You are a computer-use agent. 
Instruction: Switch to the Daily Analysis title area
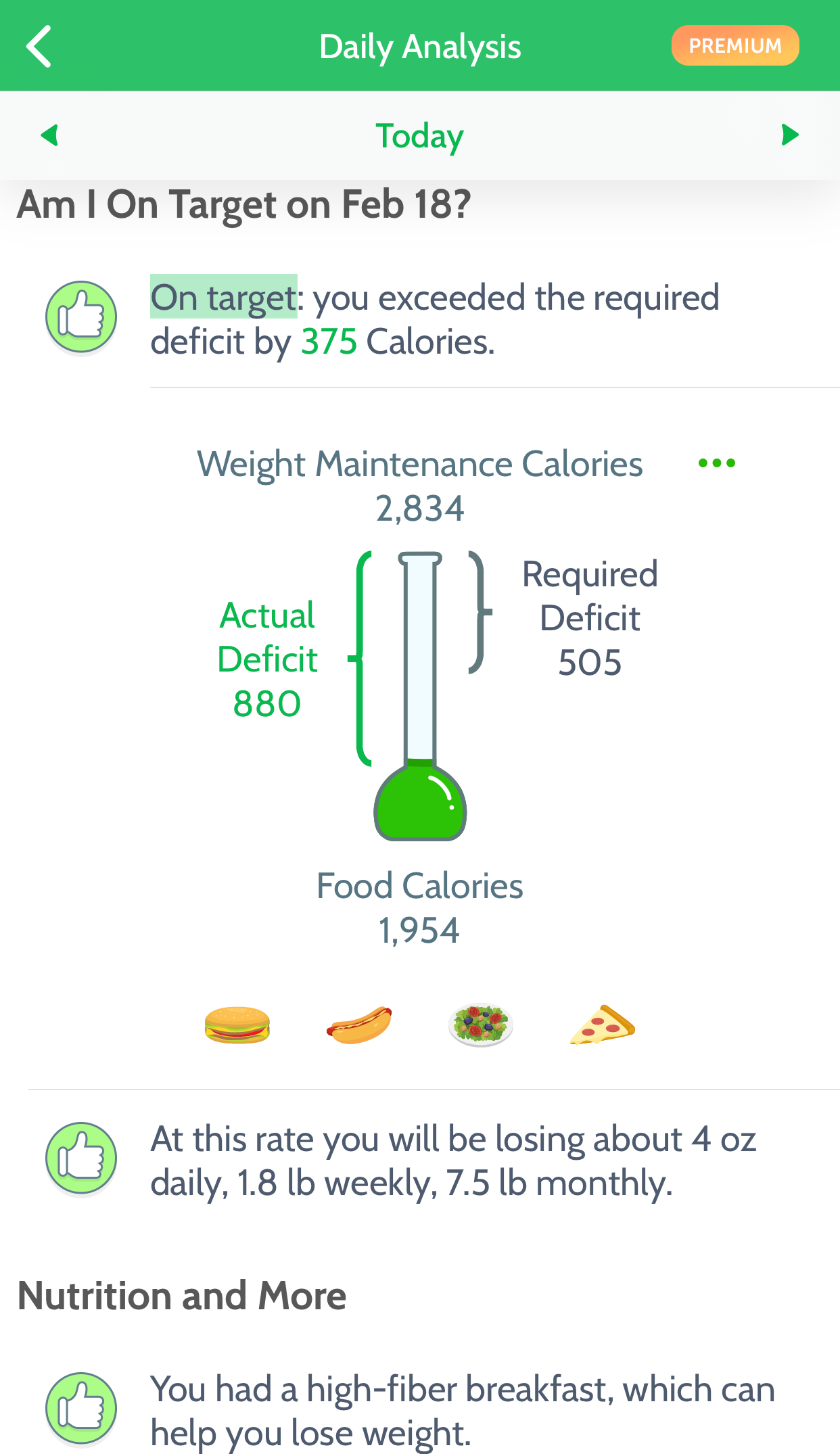(x=419, y=45)
